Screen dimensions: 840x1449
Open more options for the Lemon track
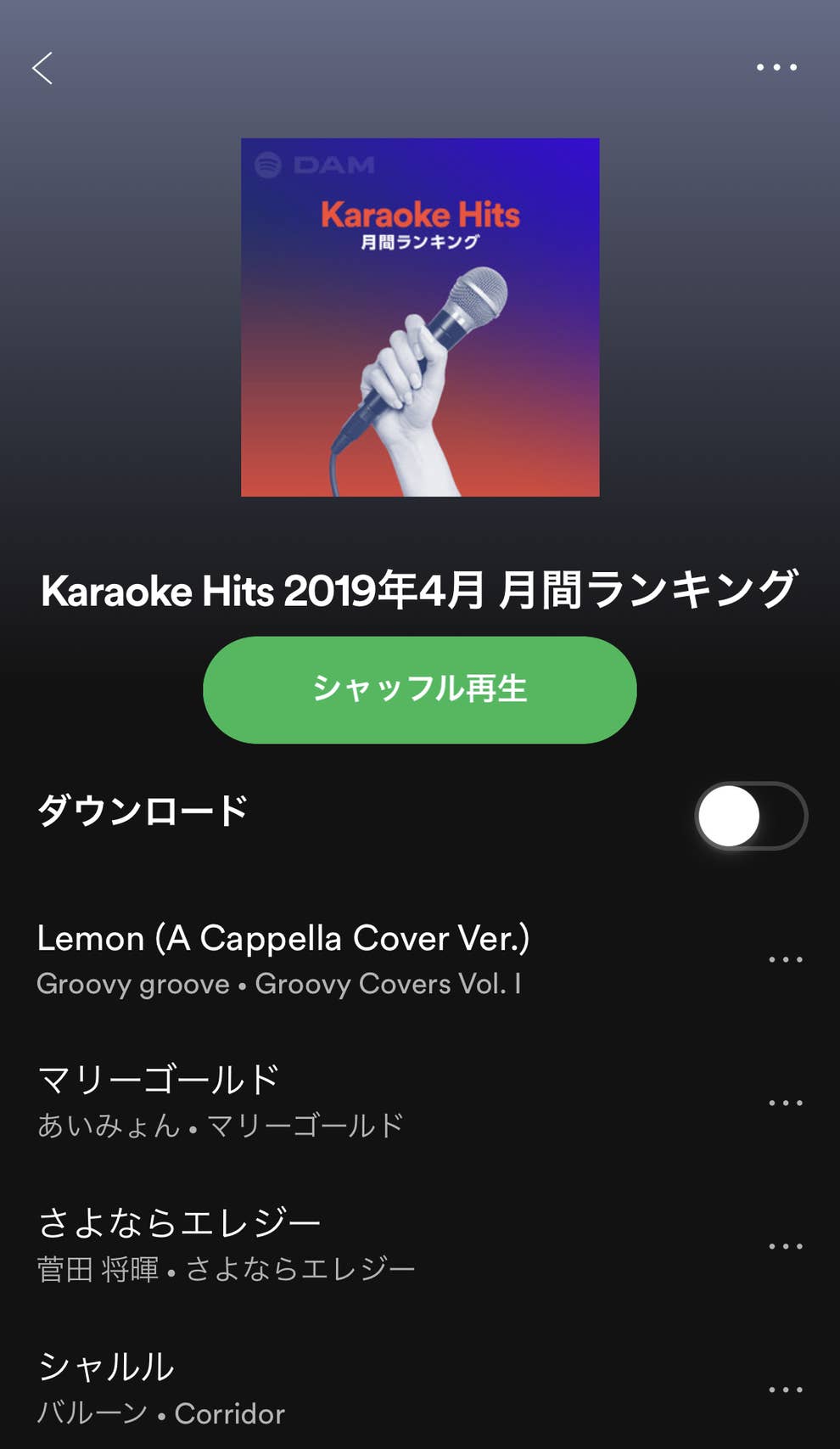(x=785, y=959)
